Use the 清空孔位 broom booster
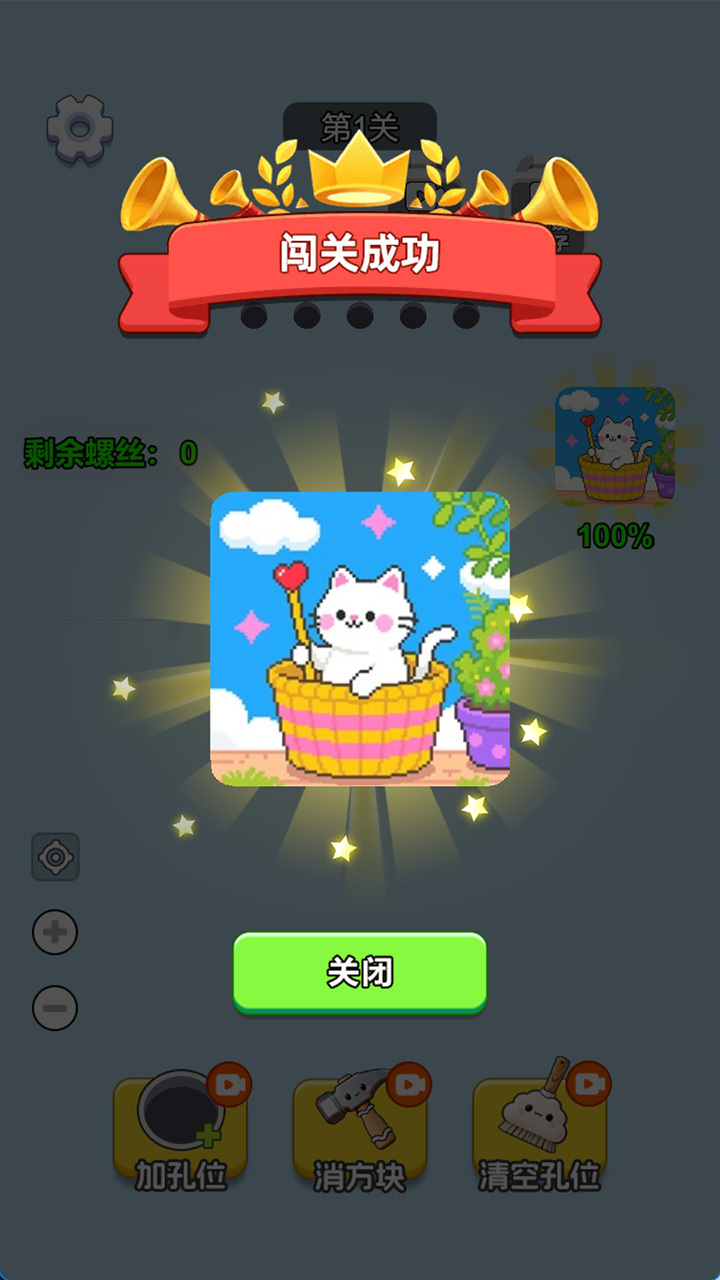The width and height of the screenshot is (720, 1280). tap(540, 1130)
